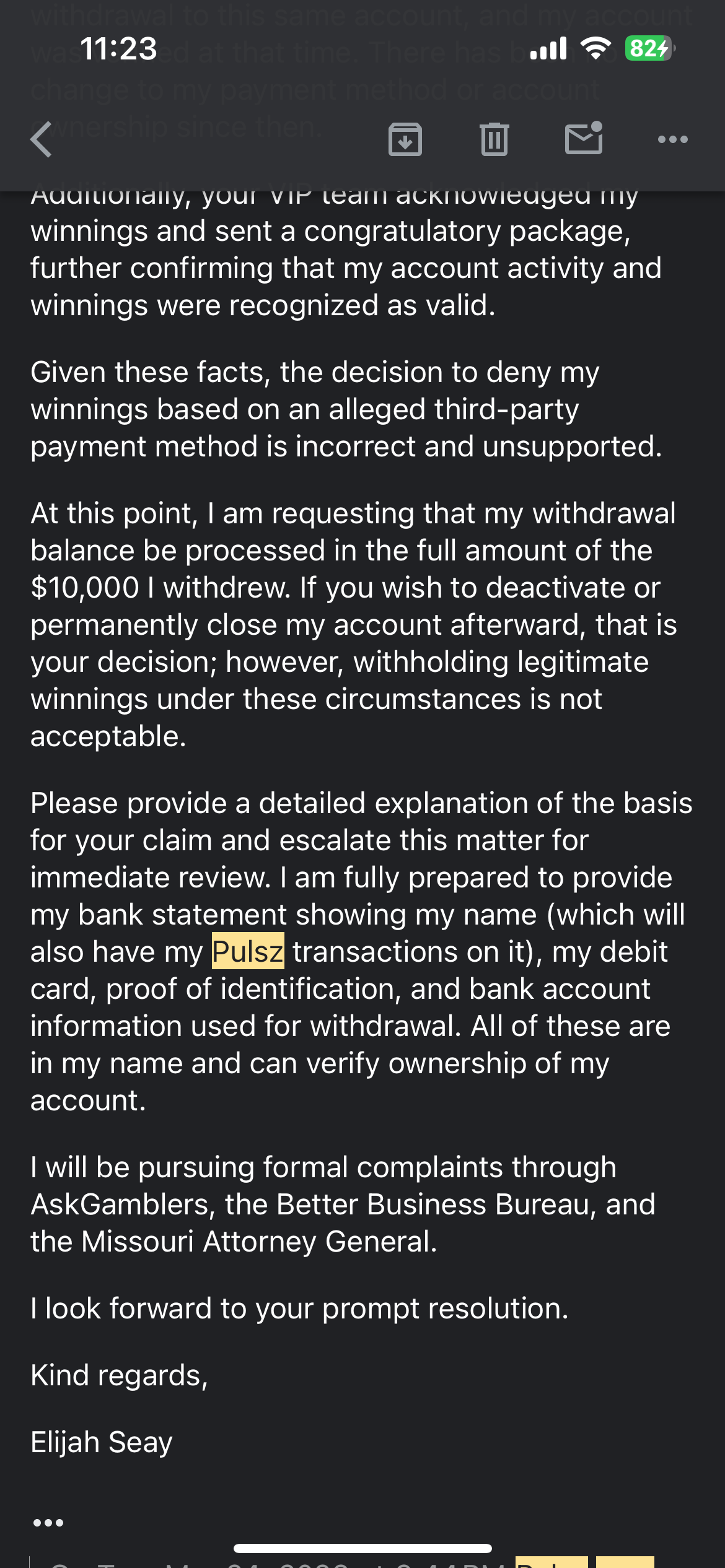This screenshot has height=1568, width=725.
Task: Mark this email as unread
Action: pyautogui.click(x=583, y=138)
